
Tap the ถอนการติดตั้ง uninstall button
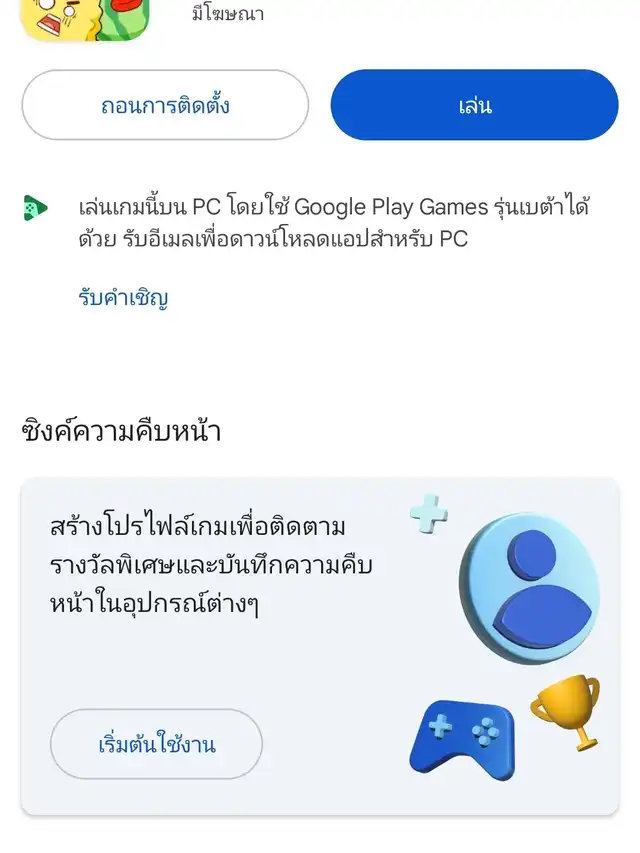(165, 105)
